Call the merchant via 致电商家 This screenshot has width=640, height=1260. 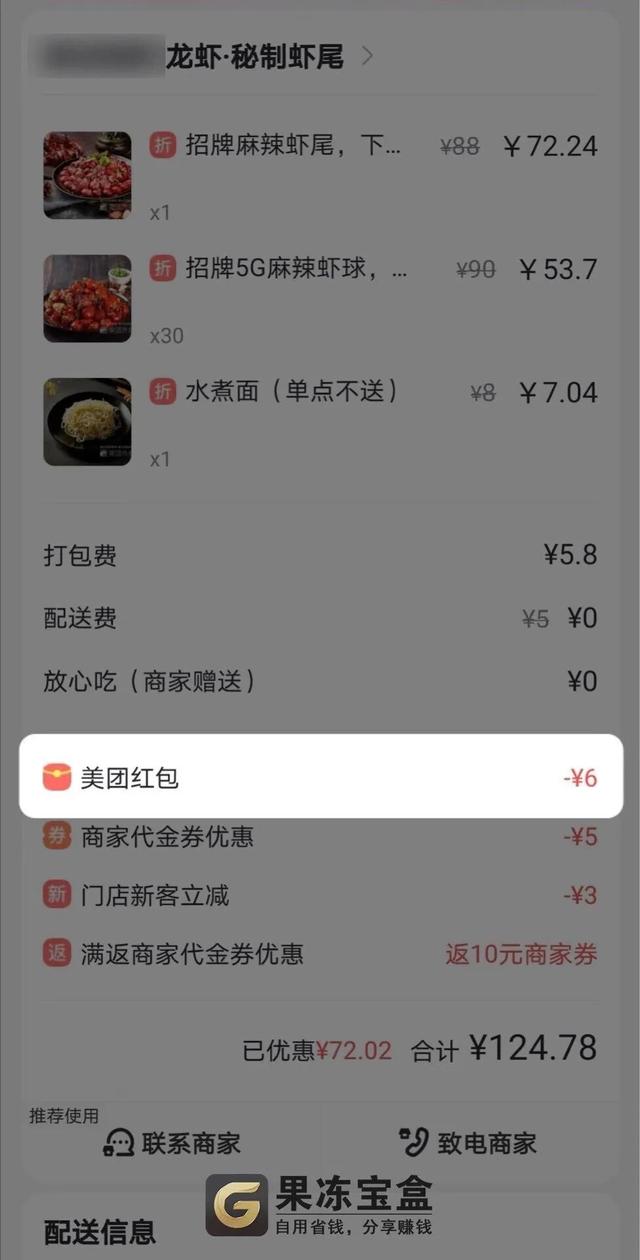[467, 1143]
